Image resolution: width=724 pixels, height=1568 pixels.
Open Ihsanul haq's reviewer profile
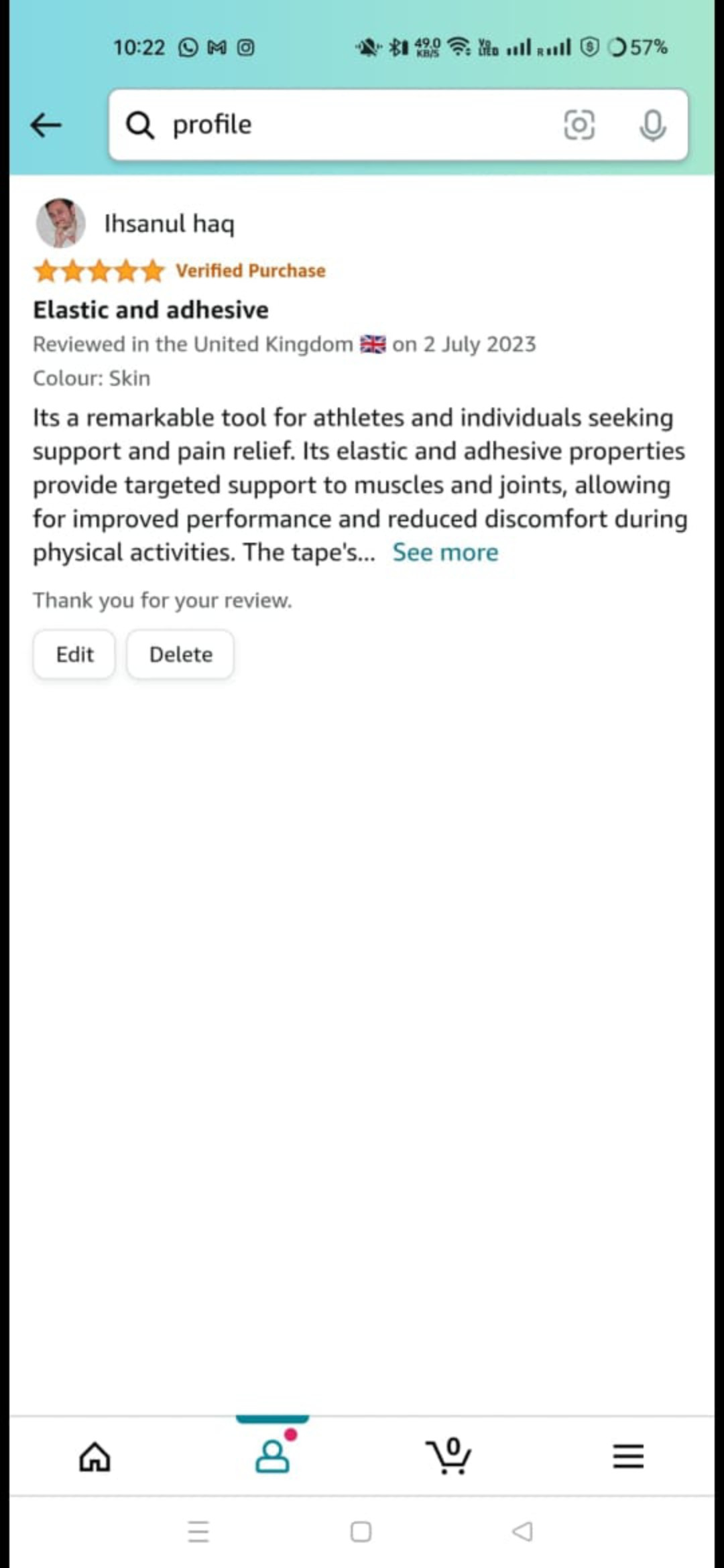[168, 223]
